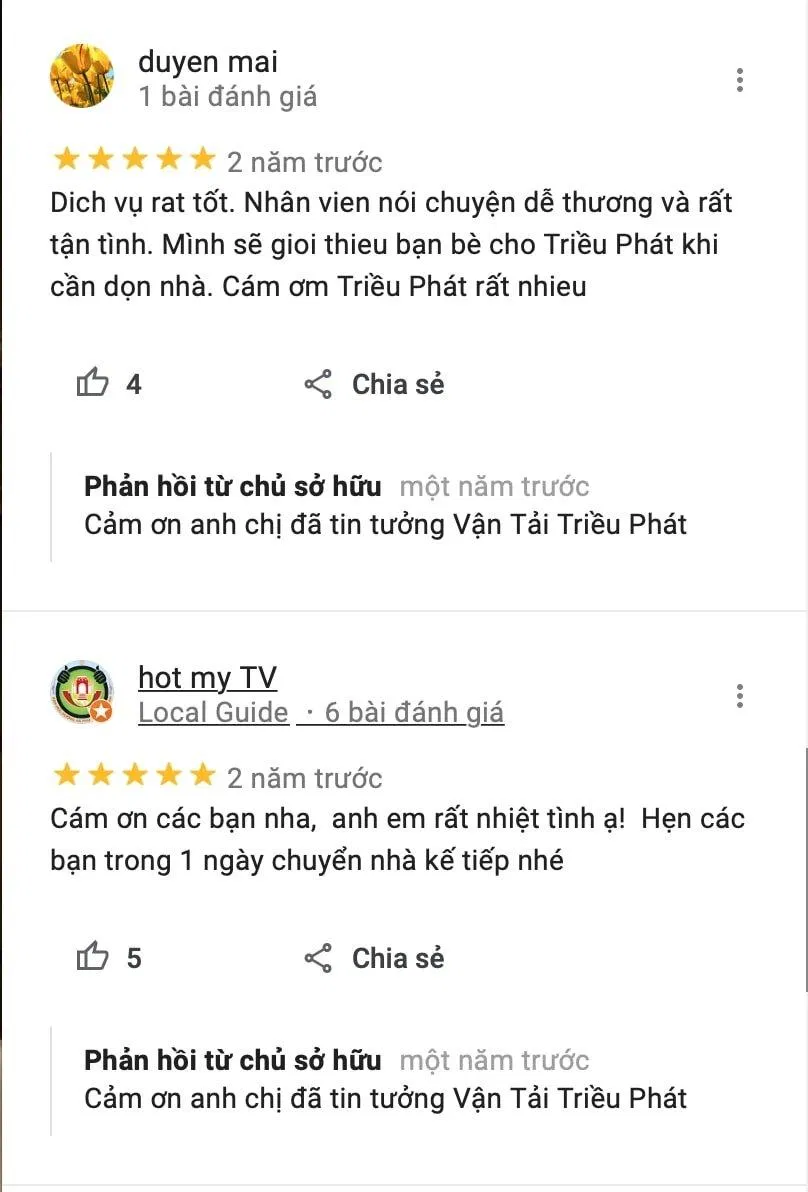
Task: Click the like count '4' on duyen mai's review
Action: coord(136,383)
